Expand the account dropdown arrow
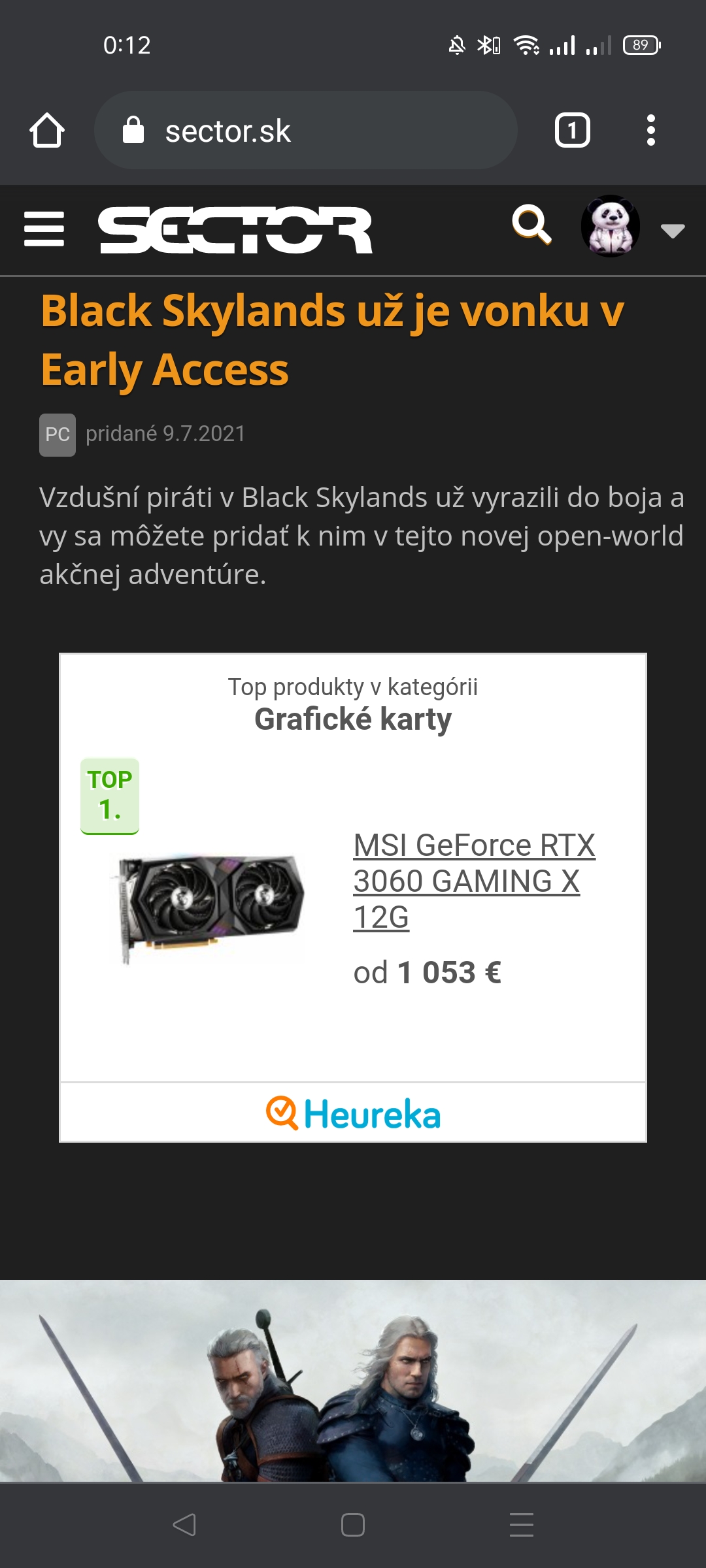This screenshot has width=706, height=1568. [x=672, y=230]
